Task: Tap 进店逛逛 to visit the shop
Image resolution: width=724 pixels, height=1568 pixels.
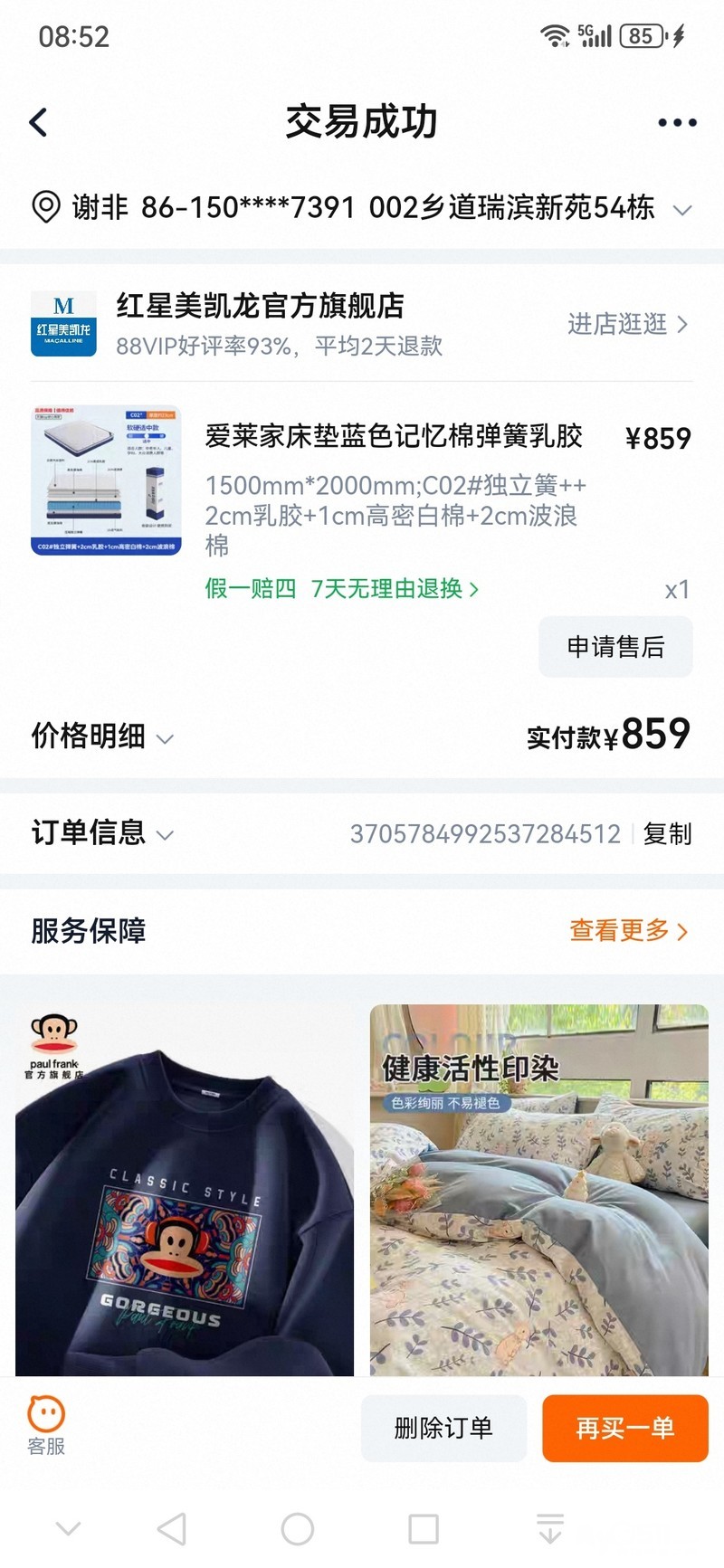Action: point(627,324)
